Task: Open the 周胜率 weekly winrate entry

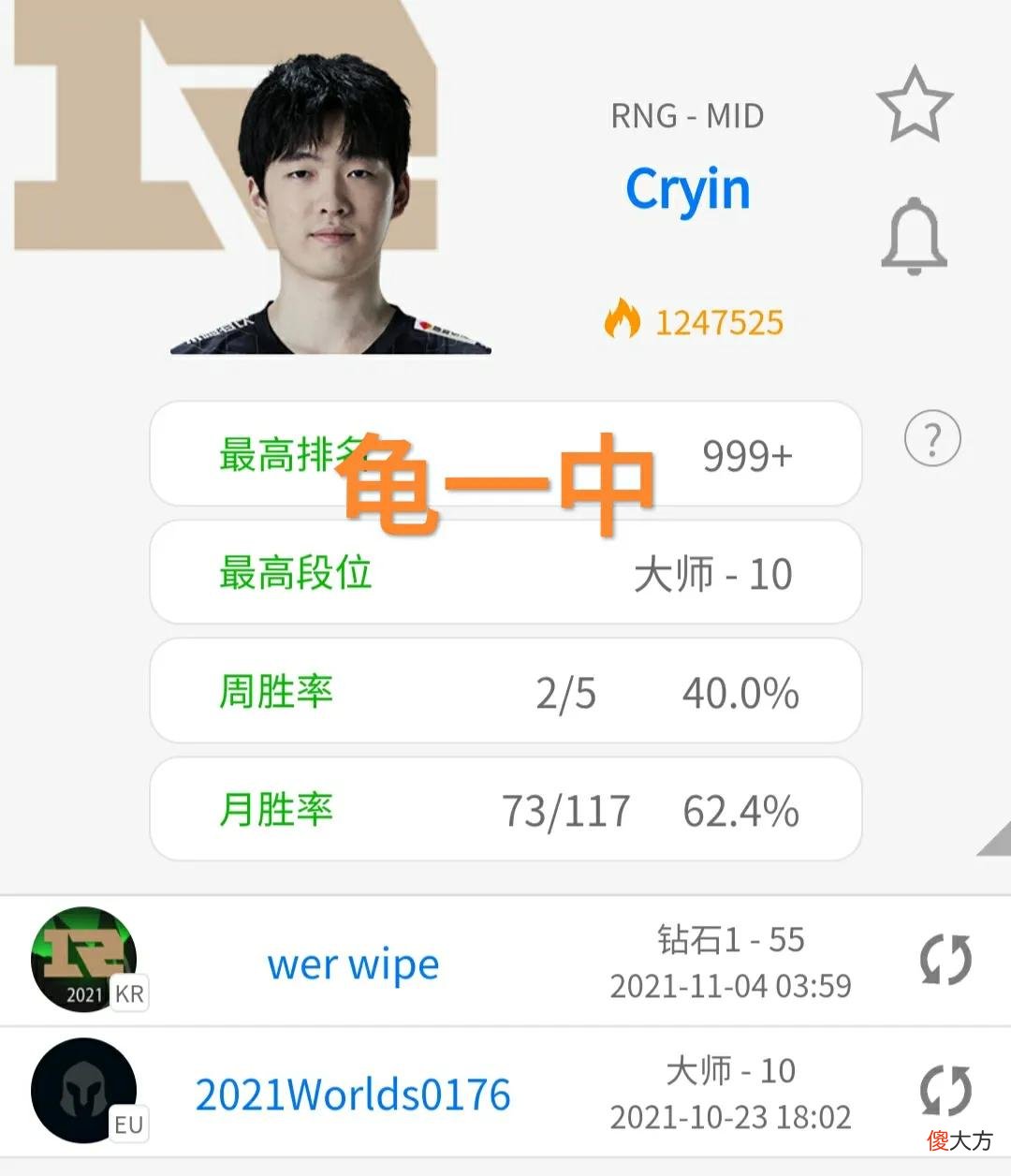Action: 505,693
